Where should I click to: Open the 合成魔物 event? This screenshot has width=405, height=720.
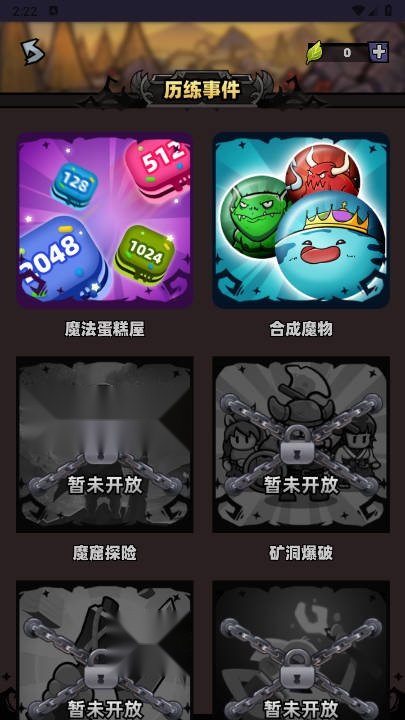[x=301, y=220]
